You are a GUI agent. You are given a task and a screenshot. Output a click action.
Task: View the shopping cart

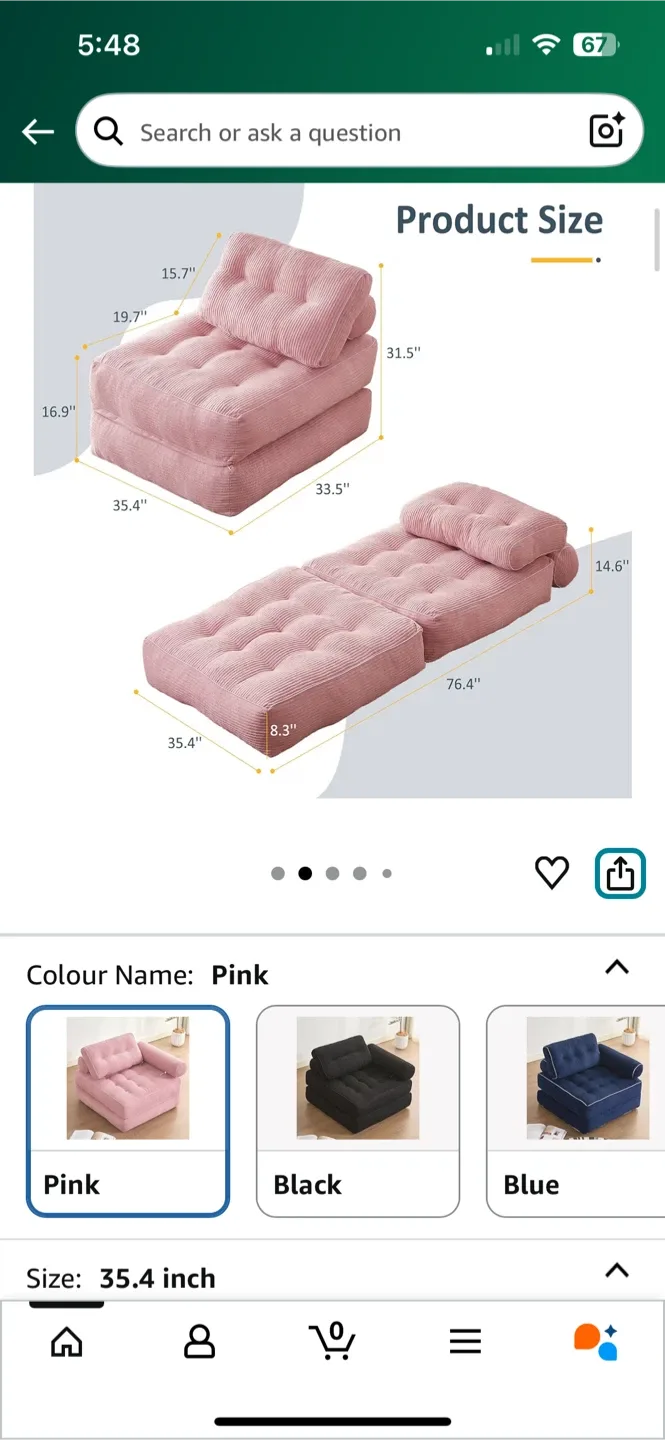click(x=332, y=1341)
